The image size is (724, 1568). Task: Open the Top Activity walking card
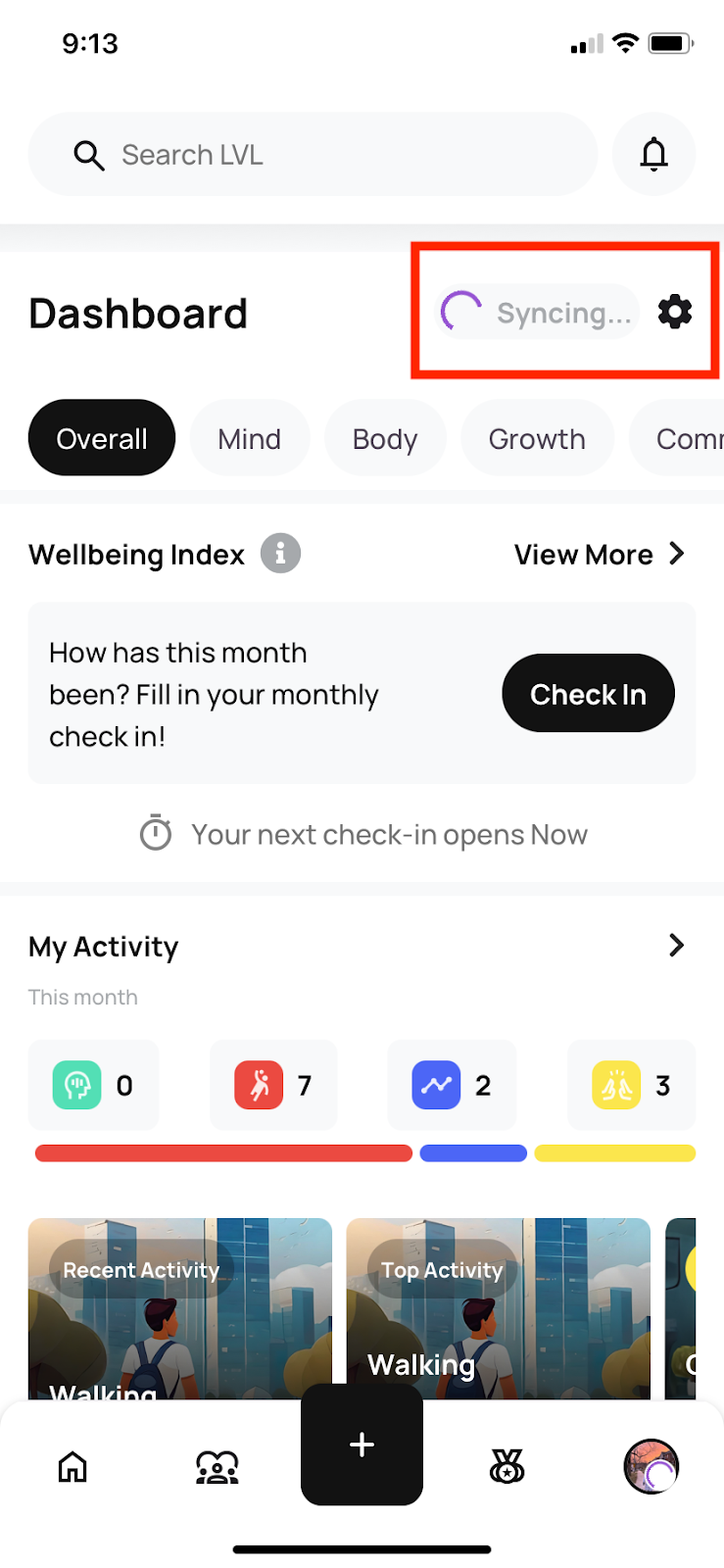coord(498,1308)
